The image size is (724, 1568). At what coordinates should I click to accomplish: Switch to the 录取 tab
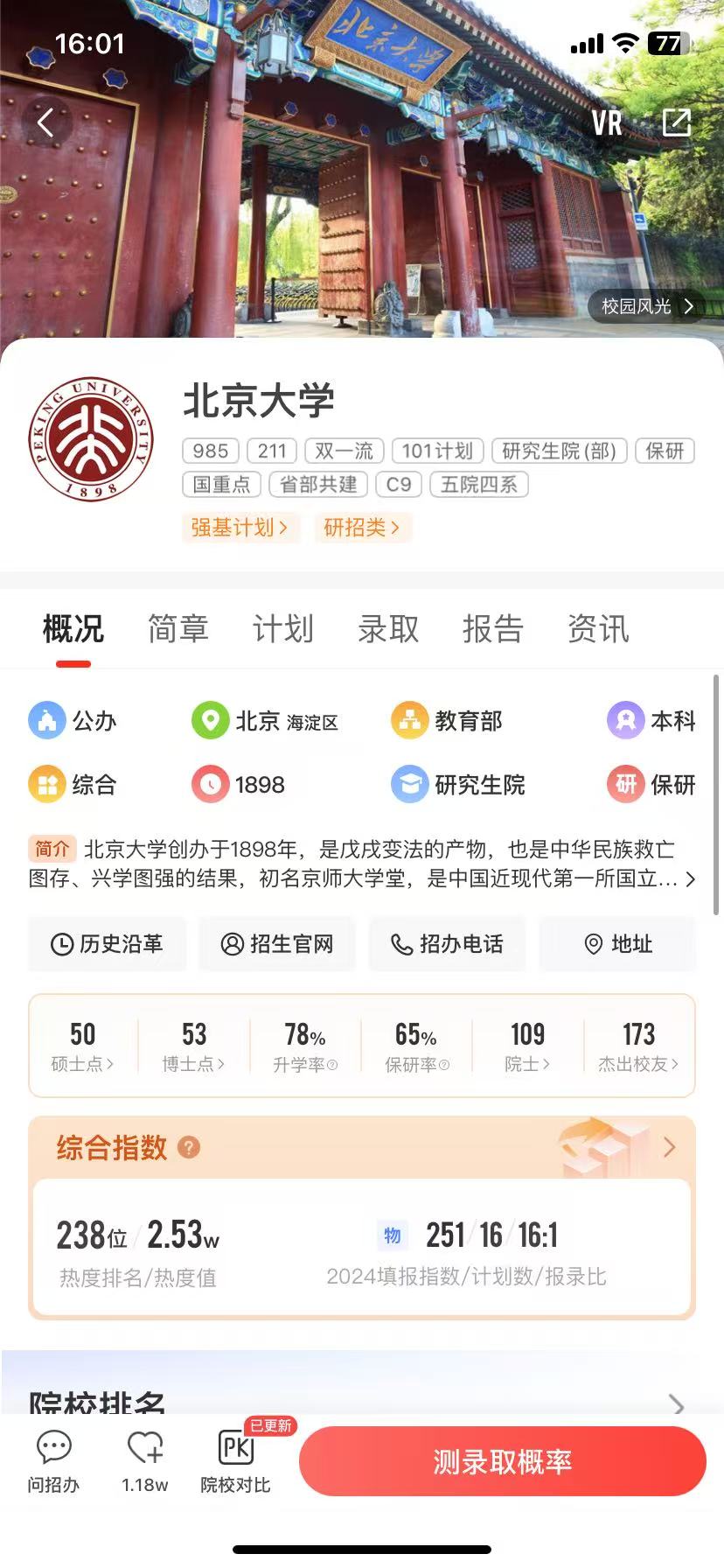[x=388, y=629]
